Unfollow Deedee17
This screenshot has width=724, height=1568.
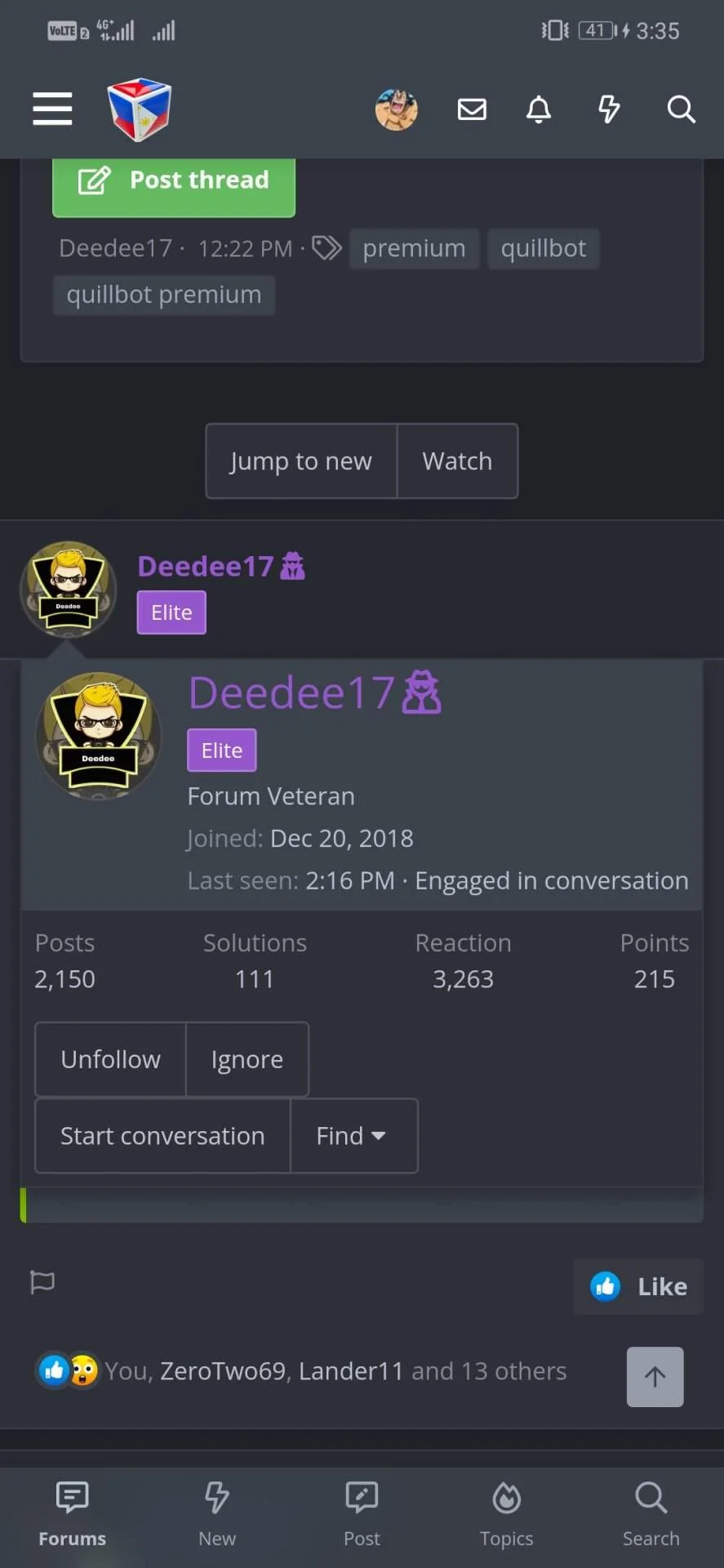click(110, 1059)
